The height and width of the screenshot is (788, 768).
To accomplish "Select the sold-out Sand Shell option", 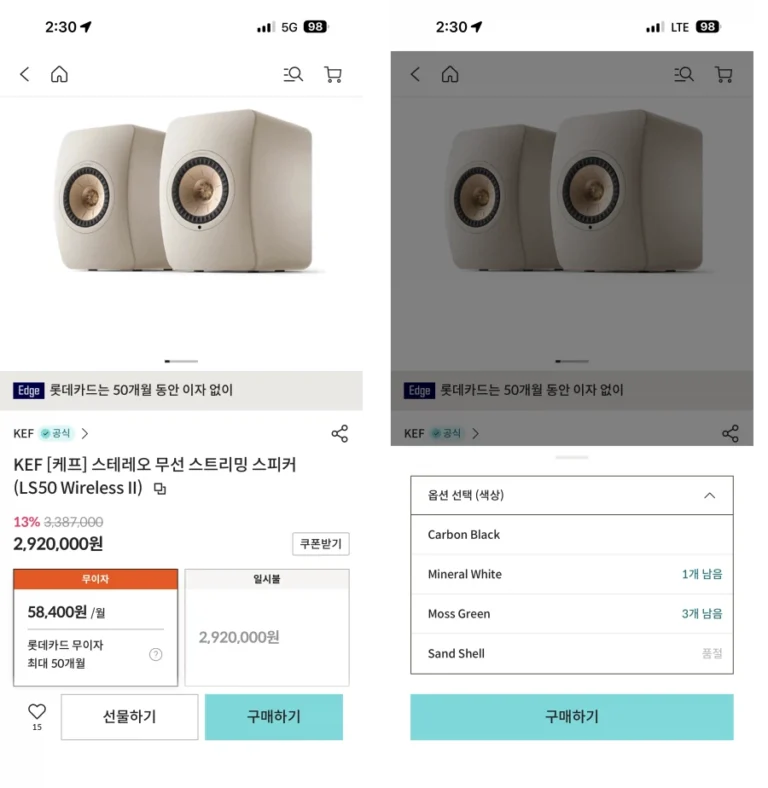I will [x=571, y=653].
